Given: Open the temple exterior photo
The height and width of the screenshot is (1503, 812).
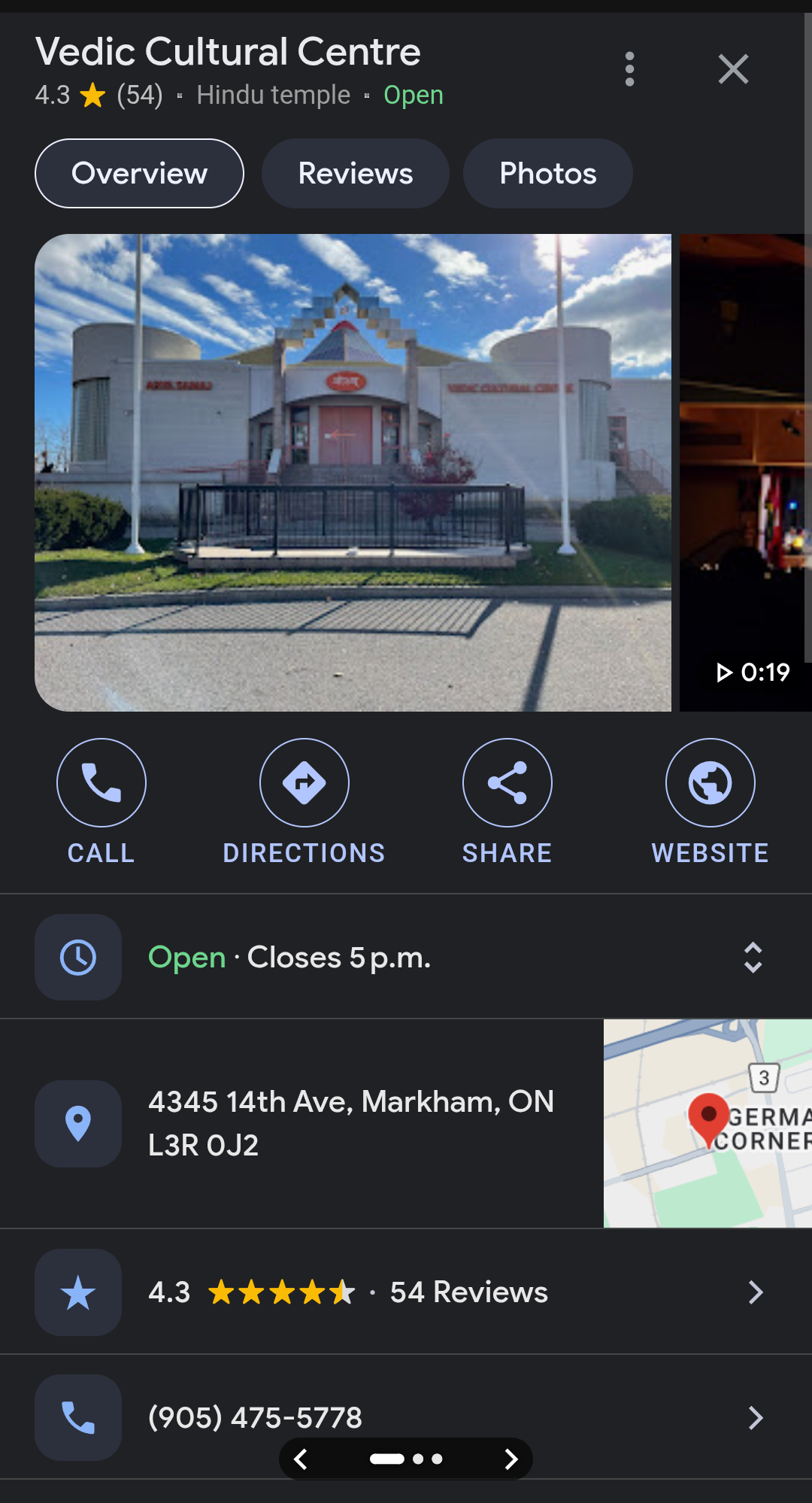Looking at the screenshot, I should pyautogui.click(x=353, y=472).
